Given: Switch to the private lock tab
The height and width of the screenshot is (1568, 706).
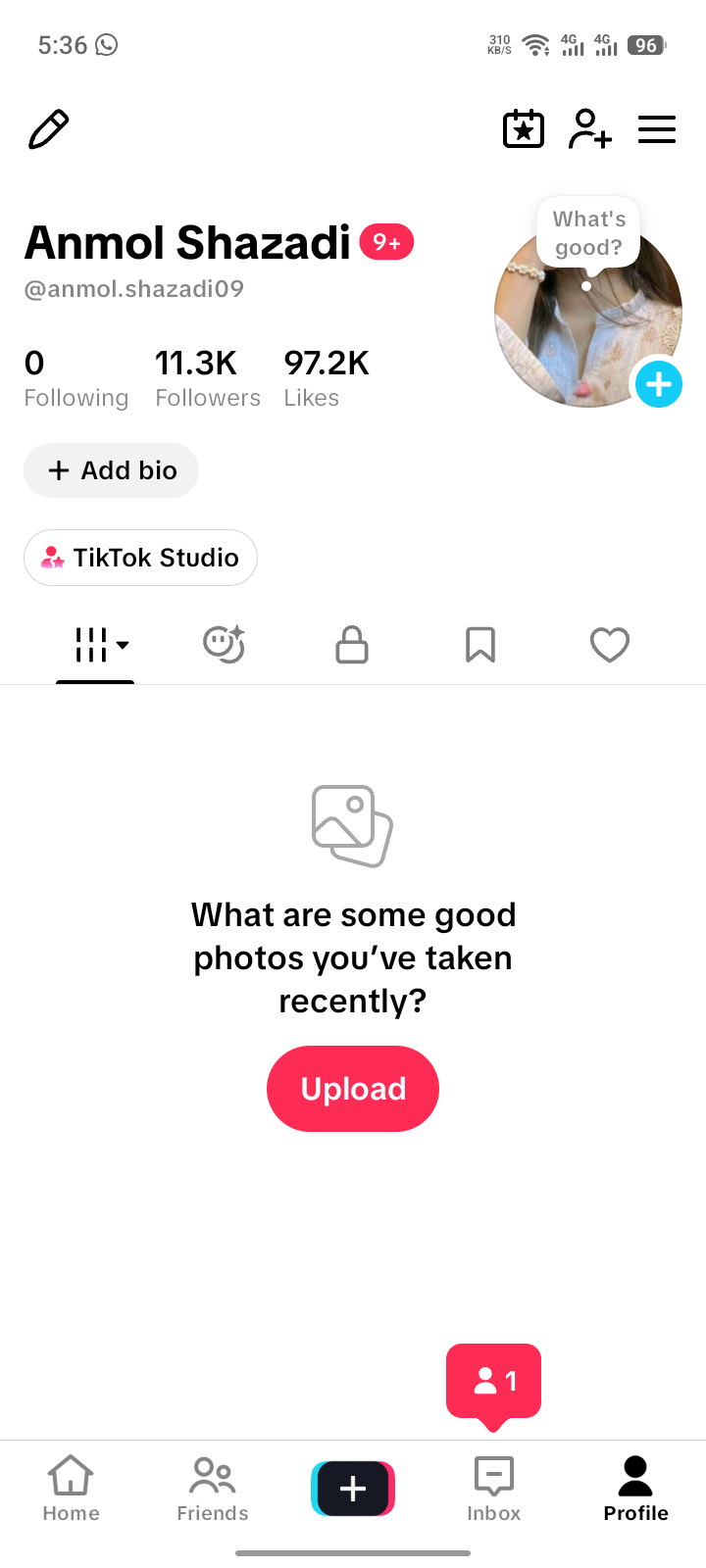Looking at the screenshot, I should (x=352, y=645).
